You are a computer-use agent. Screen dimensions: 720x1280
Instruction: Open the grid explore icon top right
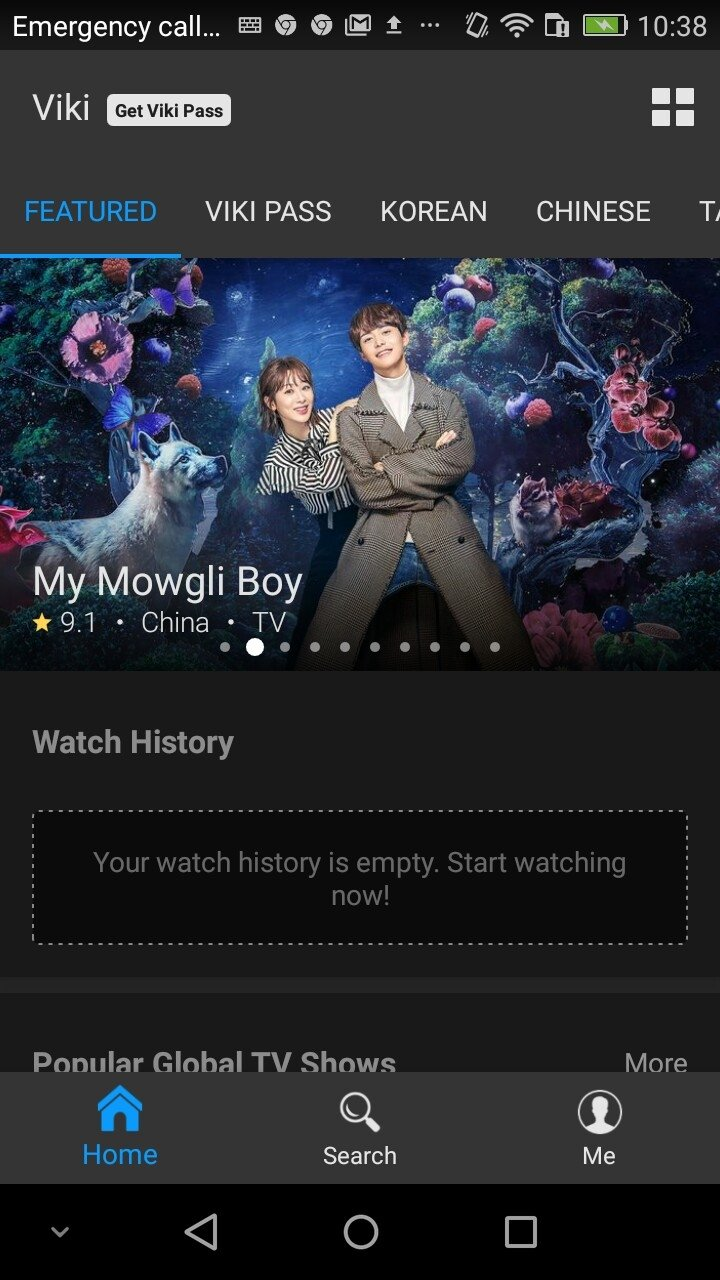(x=672, y=107)
